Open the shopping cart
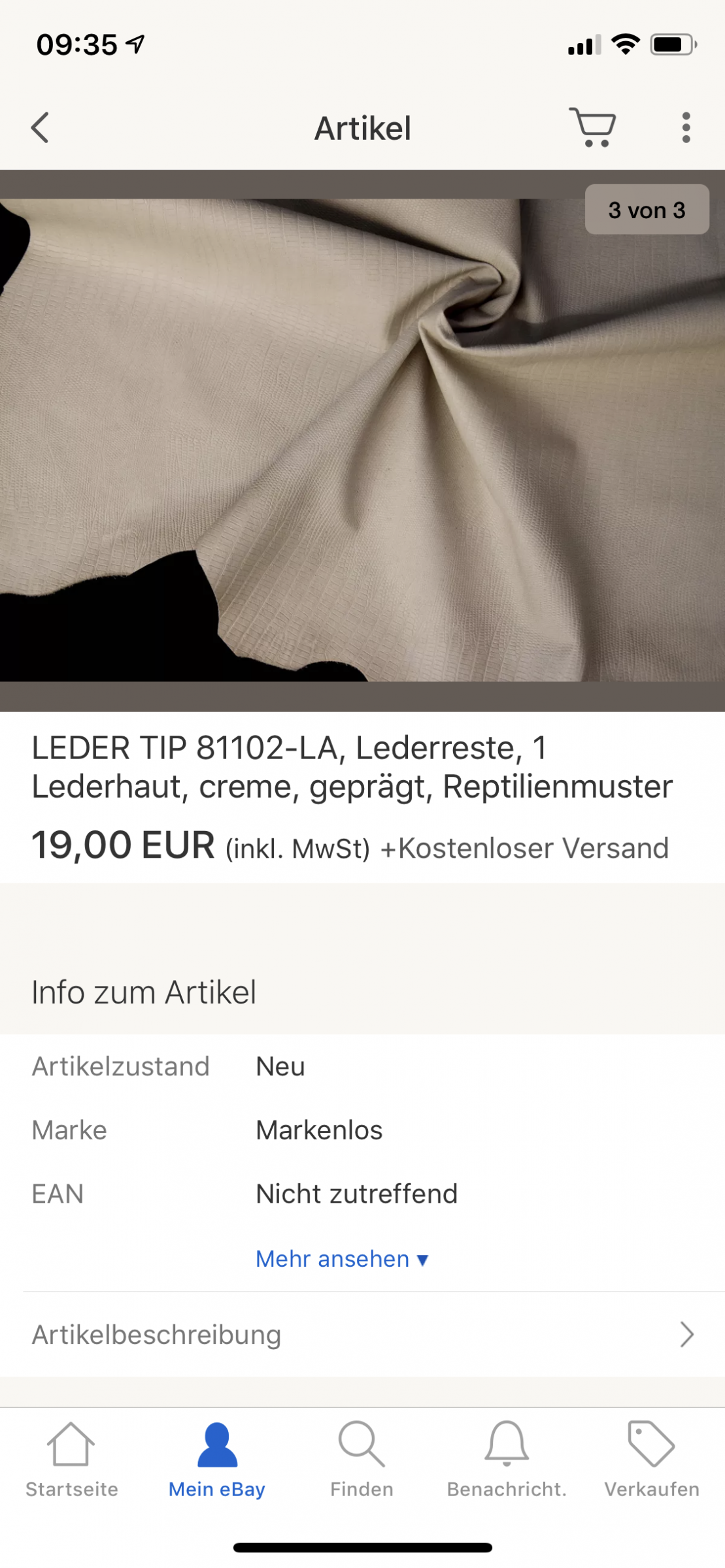 coord(593,127)
